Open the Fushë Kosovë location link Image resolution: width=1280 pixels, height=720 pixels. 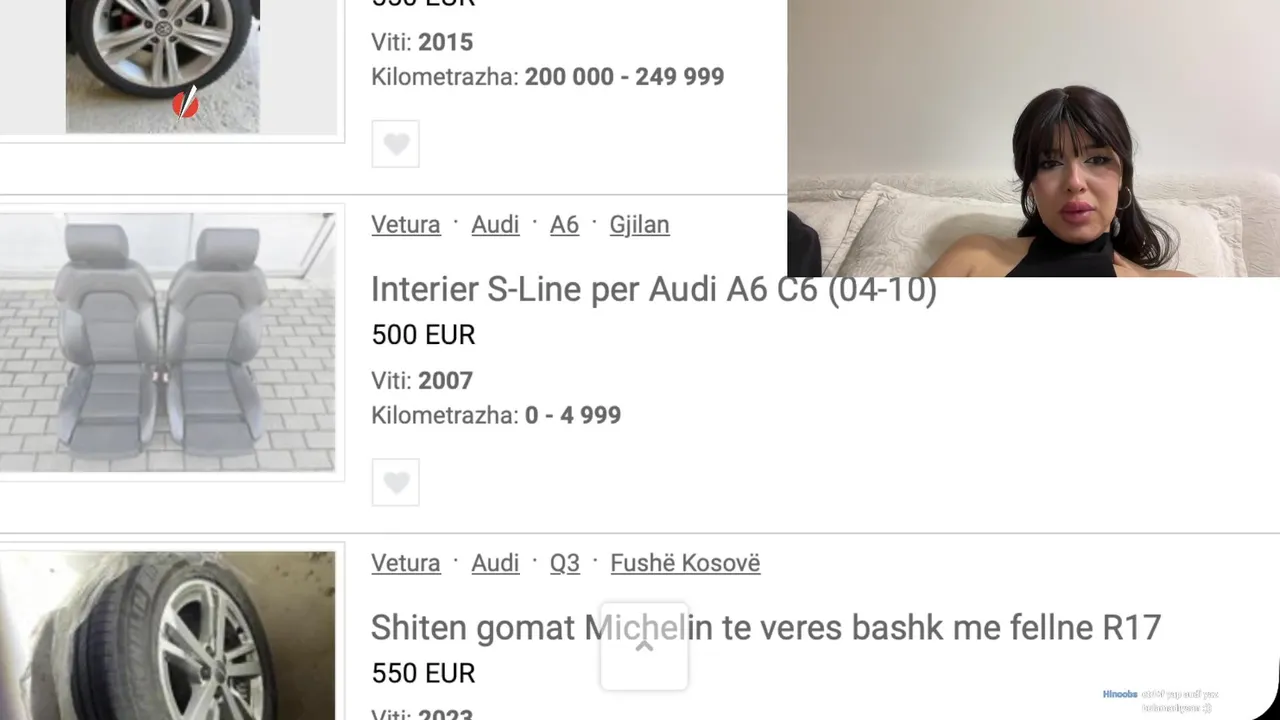point(685,563)
